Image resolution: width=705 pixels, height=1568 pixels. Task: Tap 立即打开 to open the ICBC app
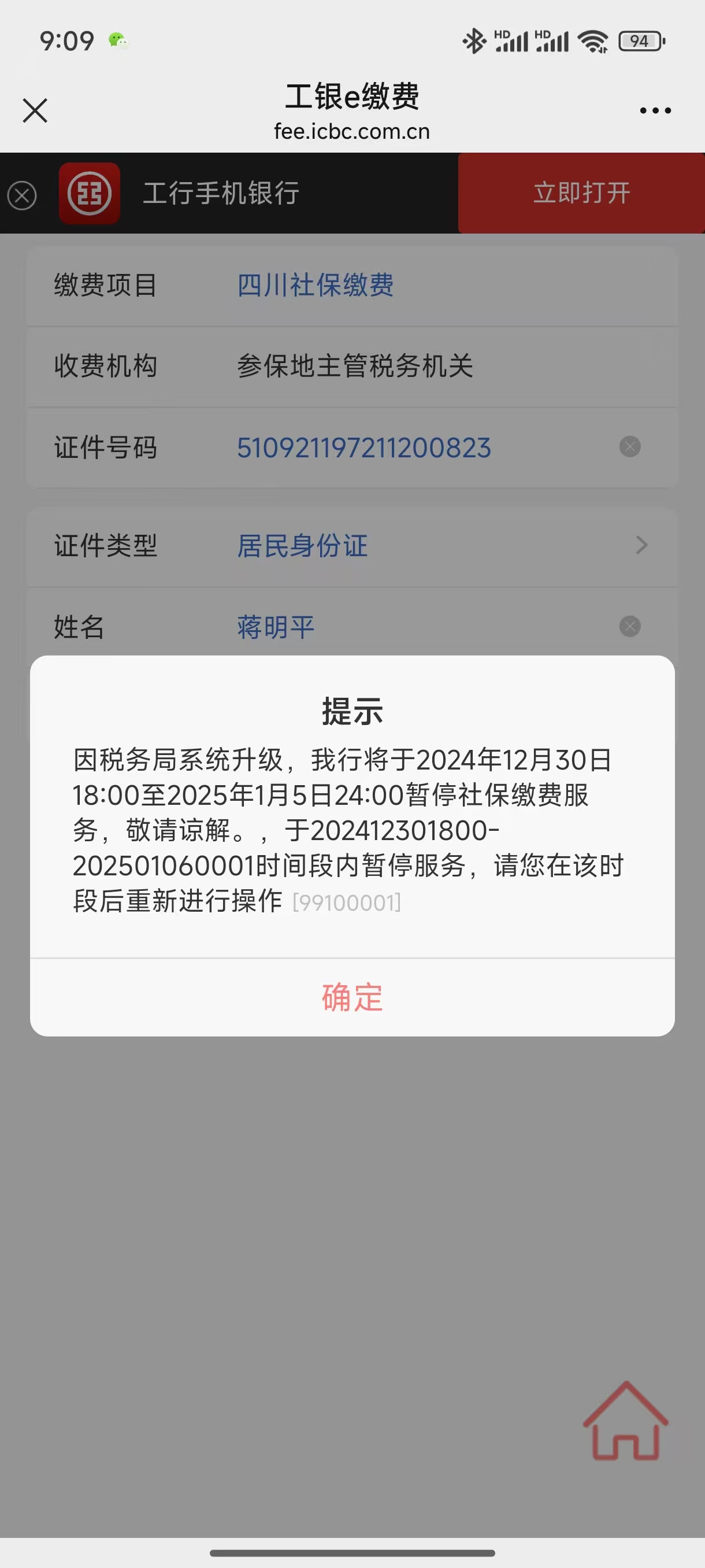coord(581,194)
